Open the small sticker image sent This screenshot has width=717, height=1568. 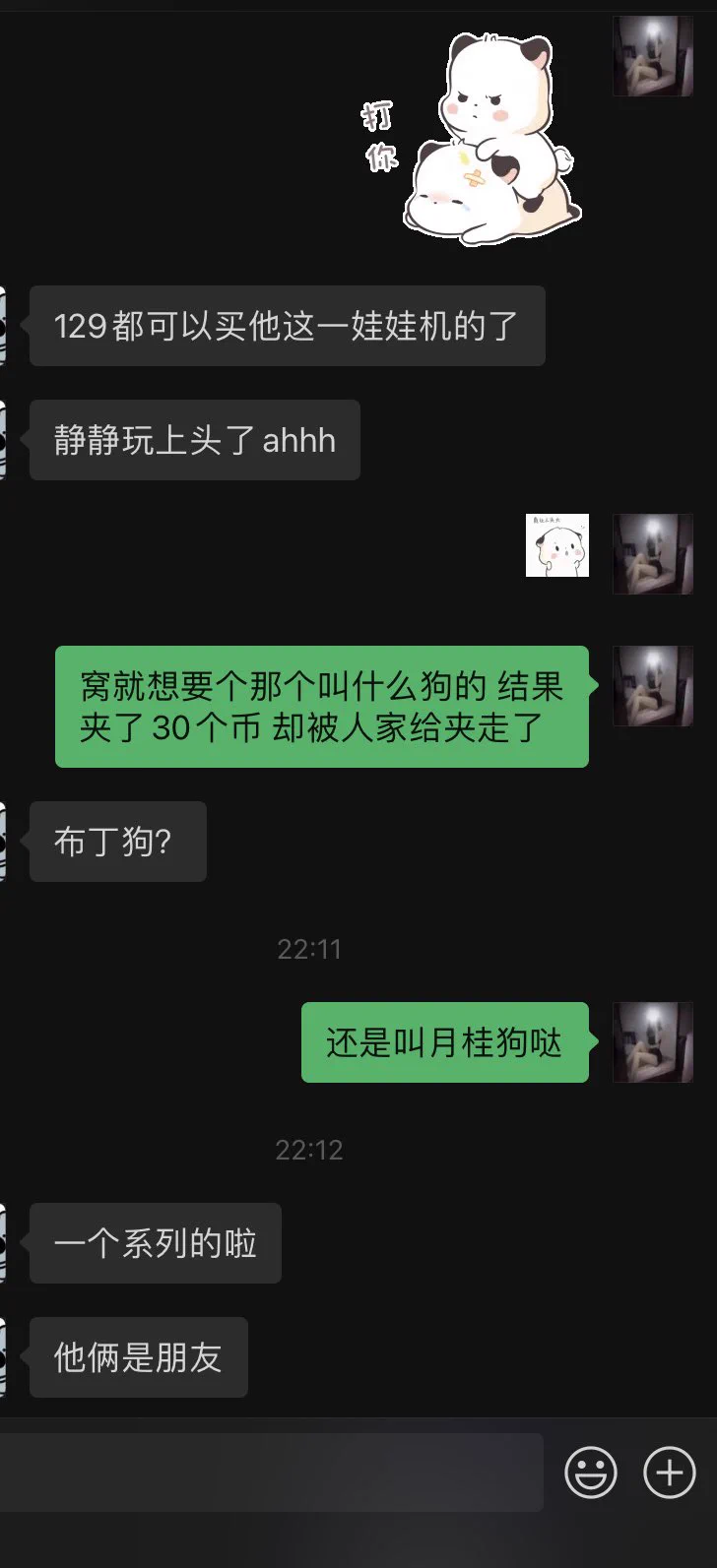[x=556, y=545]
